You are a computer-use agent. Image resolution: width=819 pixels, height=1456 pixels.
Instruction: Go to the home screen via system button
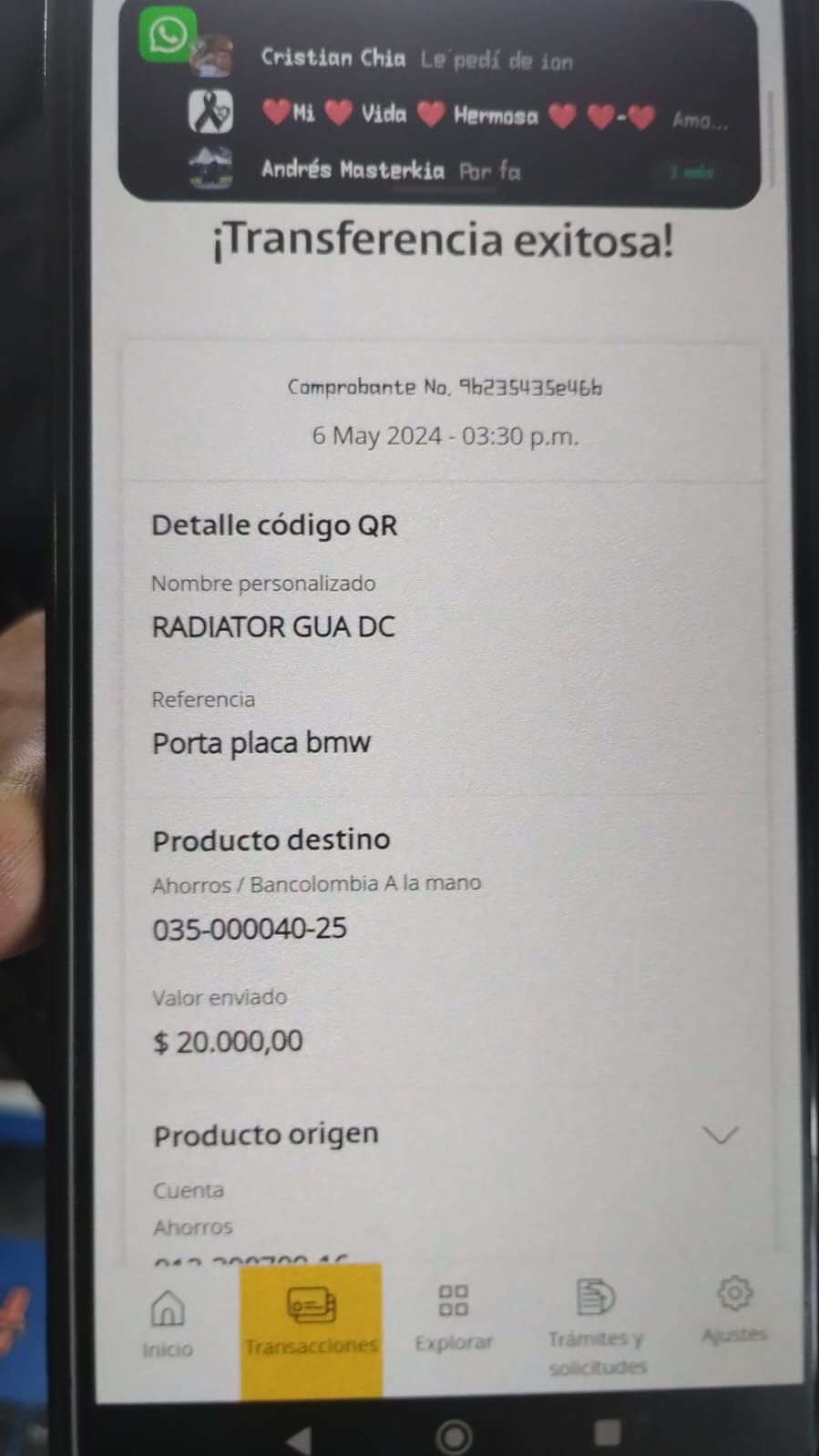pos(454,1437)
